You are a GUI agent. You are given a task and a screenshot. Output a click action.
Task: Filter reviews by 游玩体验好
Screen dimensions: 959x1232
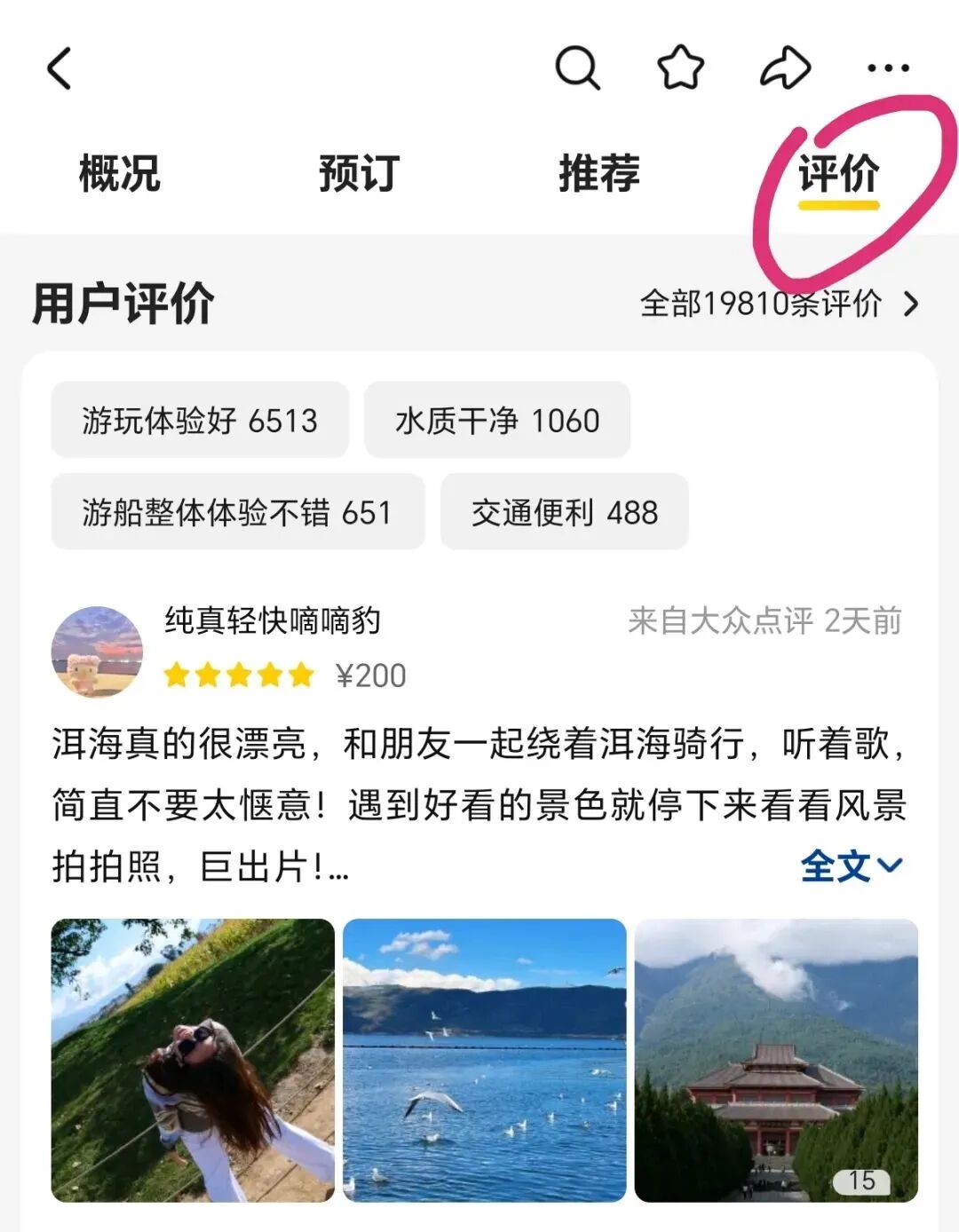point(200,420)
